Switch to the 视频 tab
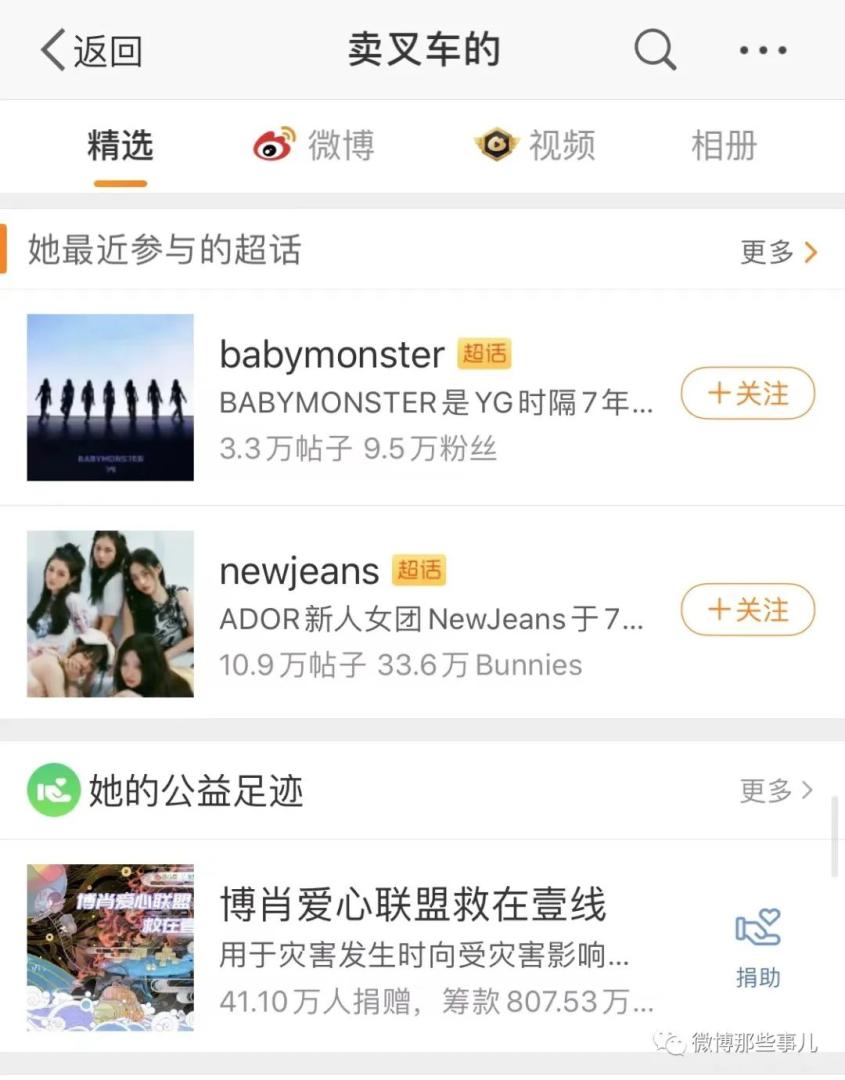Screen dimensions: 845x1080 tap(535, 146)
